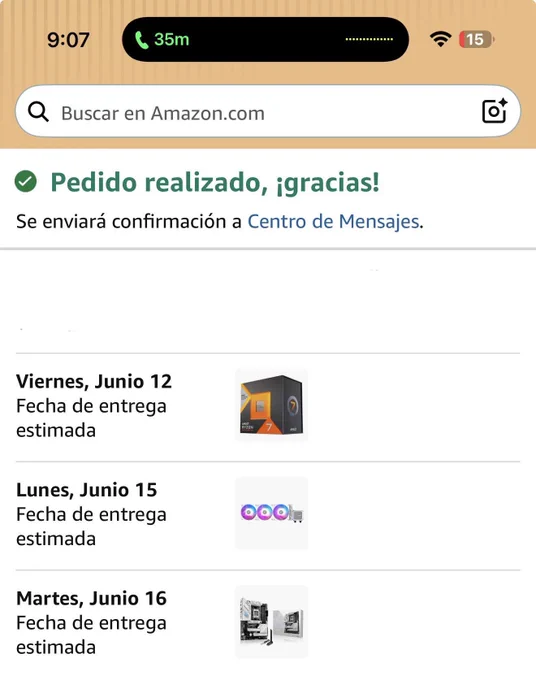The height and width of the screenshot is (680, 536).
Task: Open the camera lens search icon
Action: click(x=494, y=111)
